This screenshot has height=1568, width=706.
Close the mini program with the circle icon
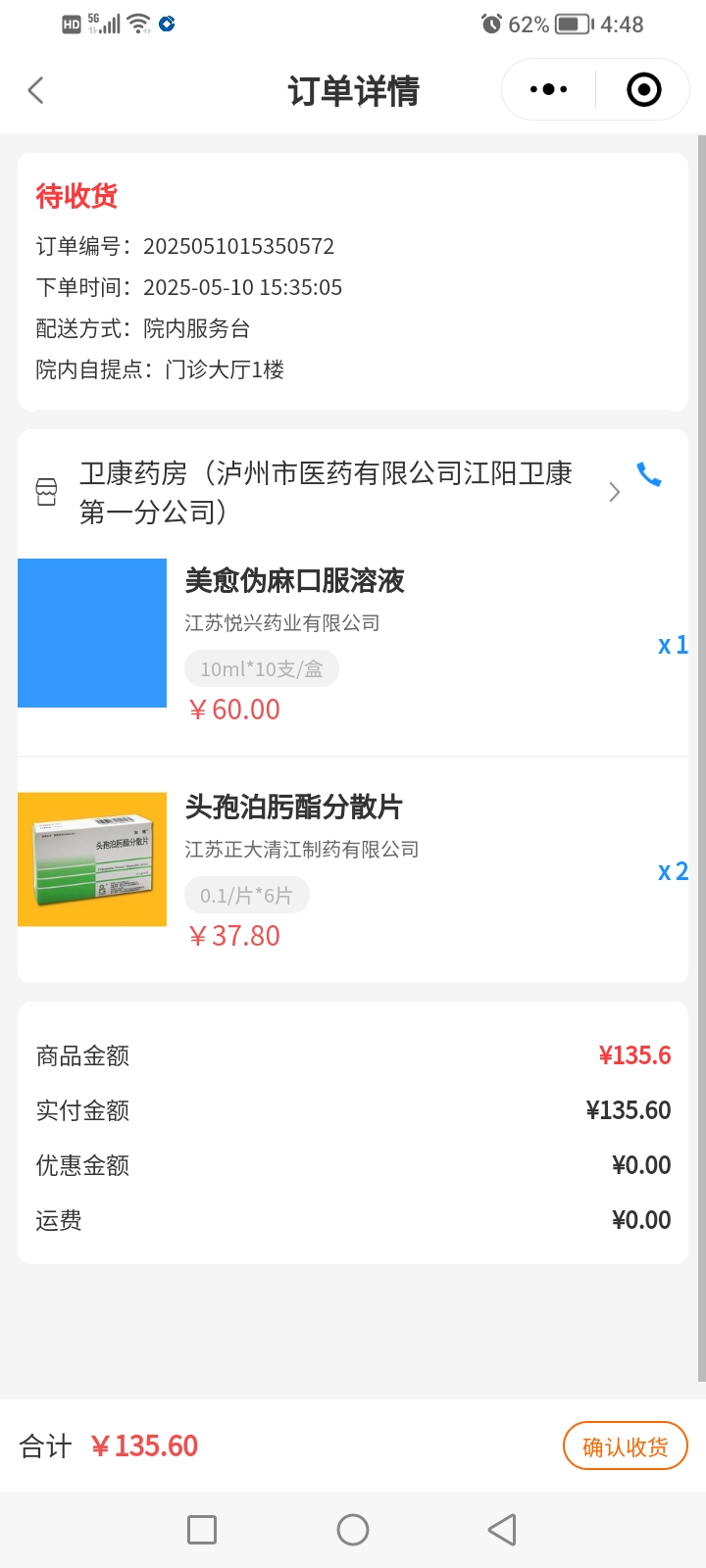(643, 90)
